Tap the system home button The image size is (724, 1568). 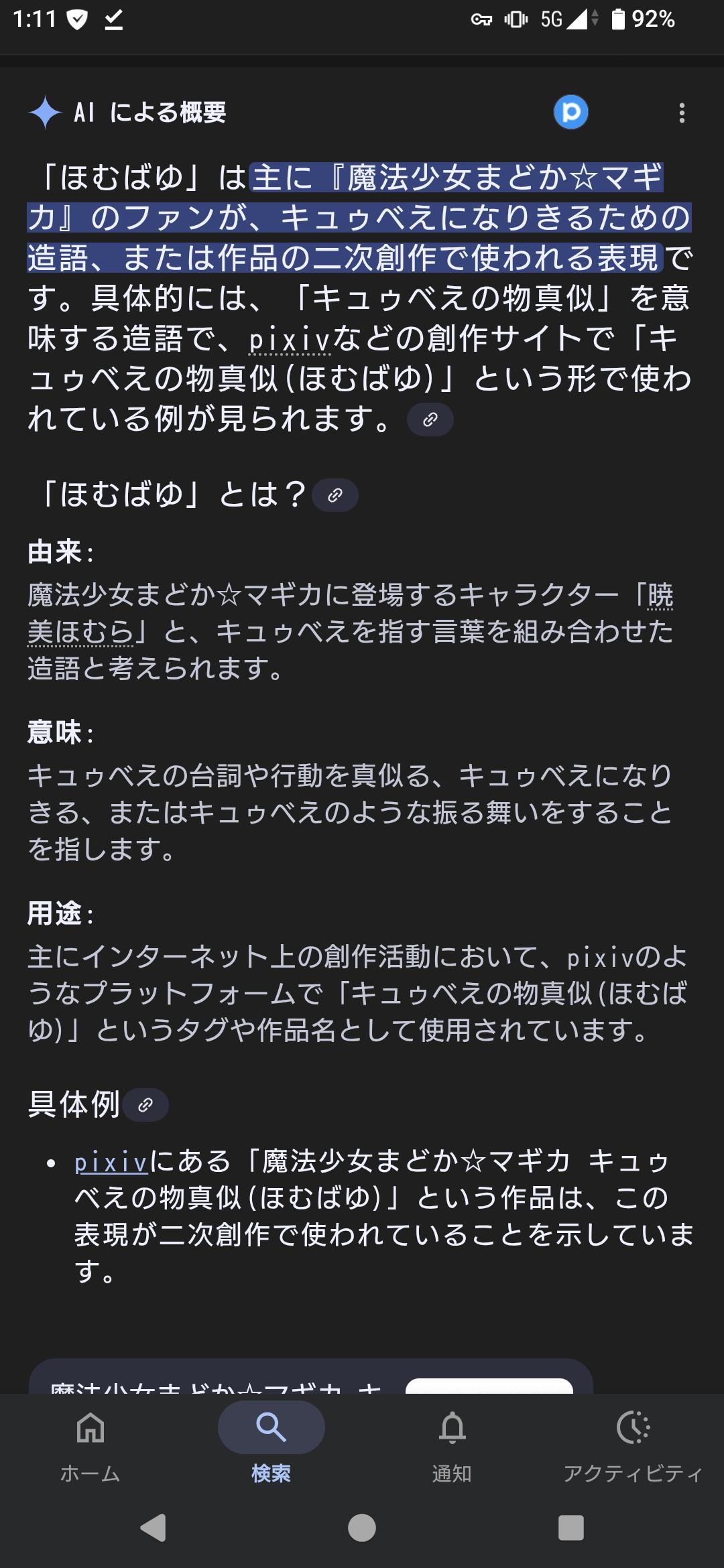pyautogui.click(x=362, y=1528)
